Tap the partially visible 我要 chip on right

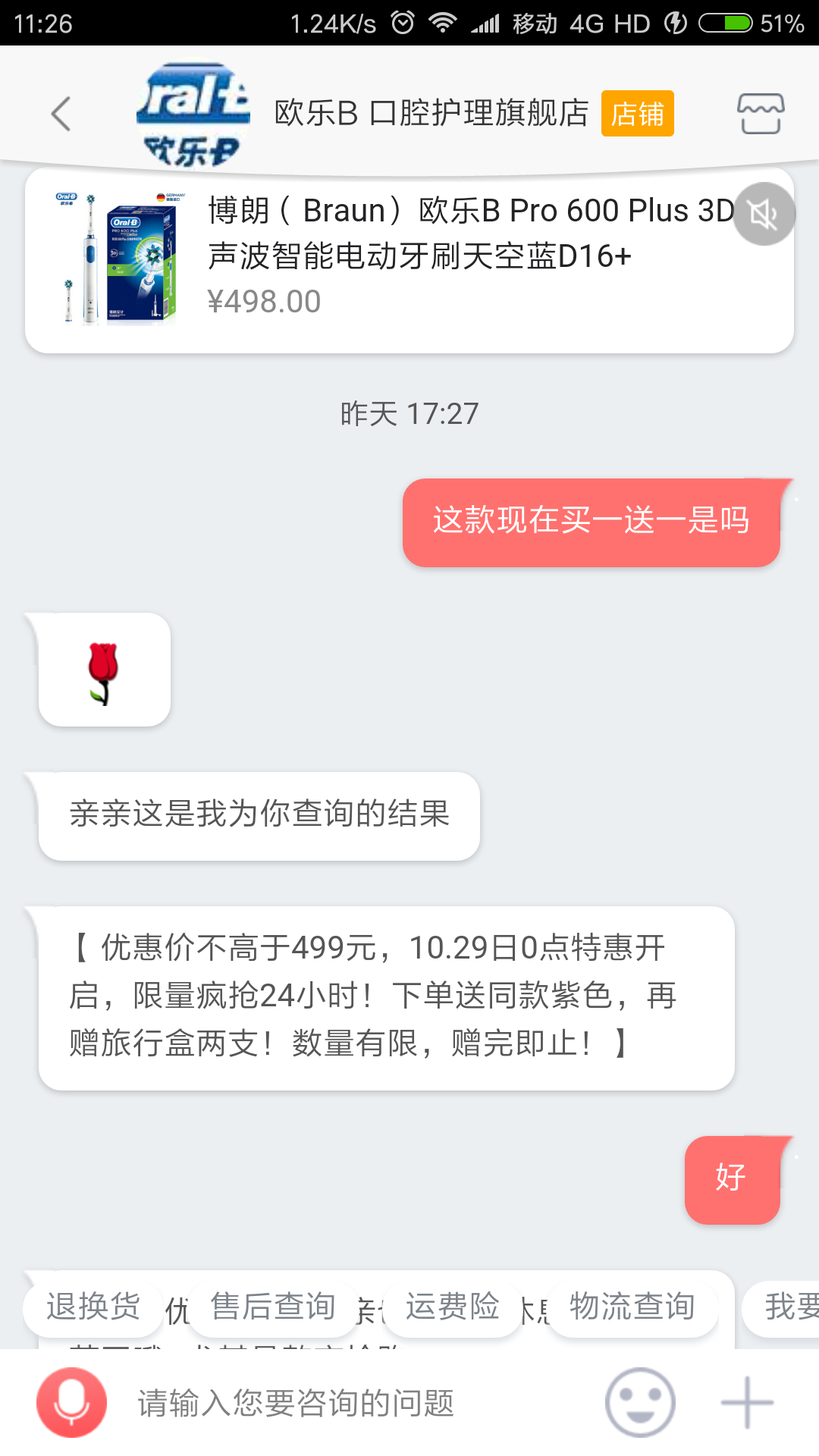[789, 1306]
